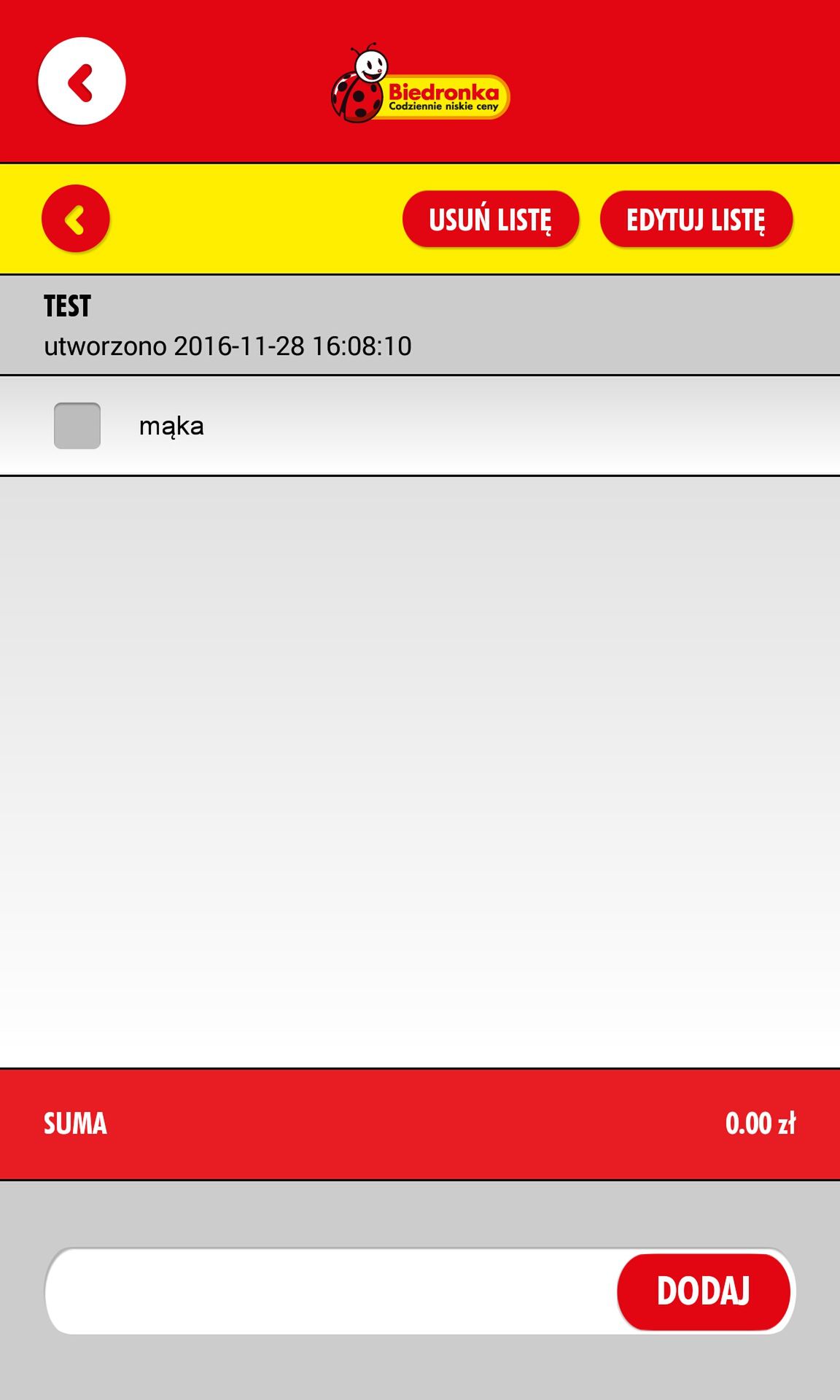Tap the DODAJ button

(x=704, y=1291)
